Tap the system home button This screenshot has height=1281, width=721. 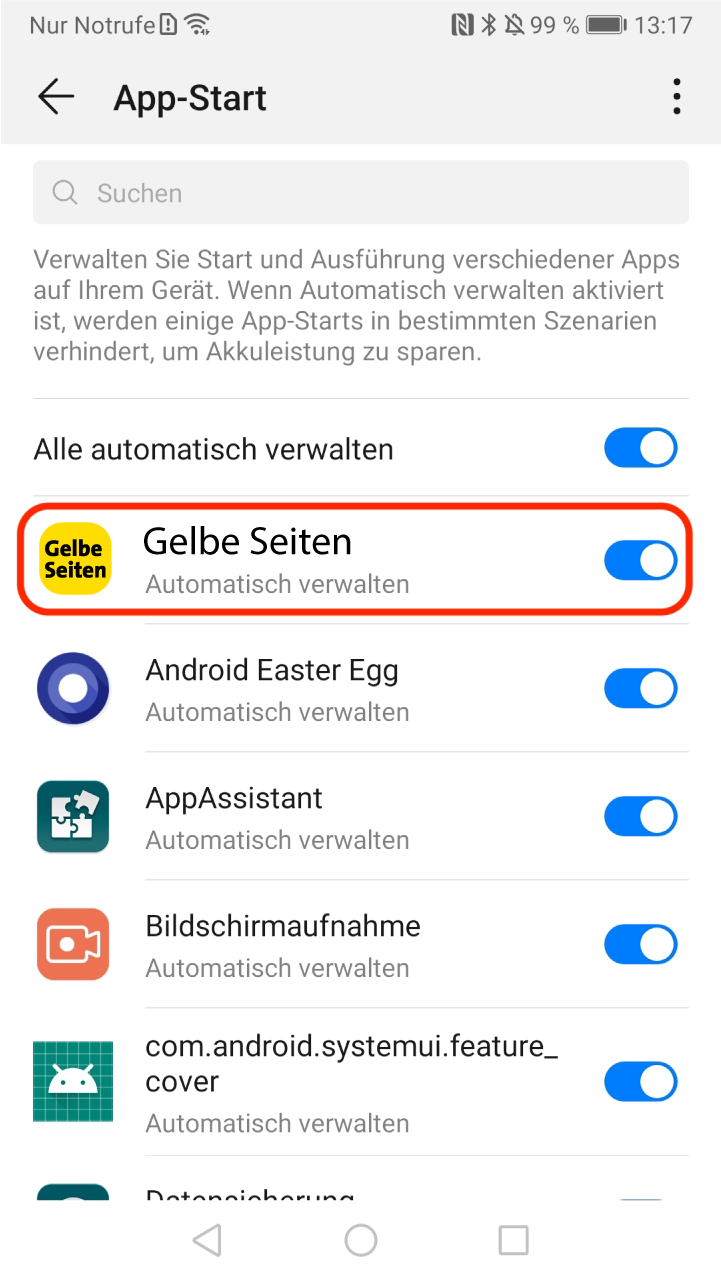[x=361, y=1240]
